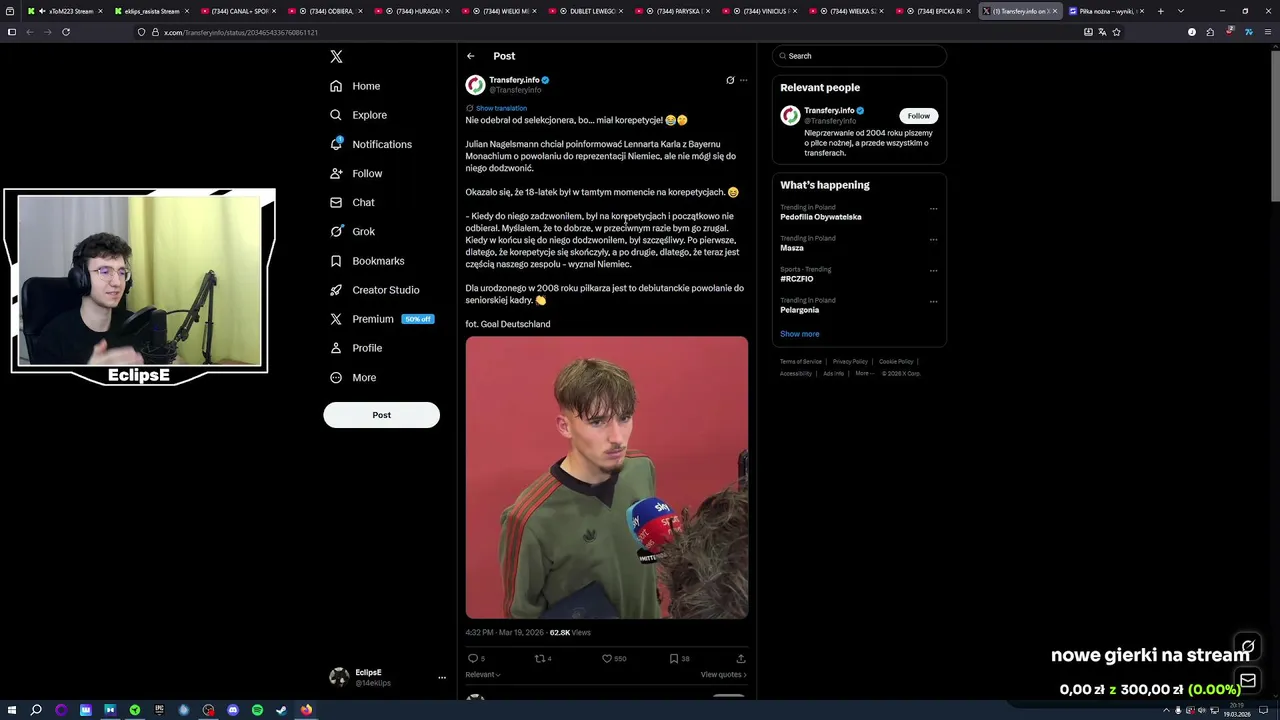Open Home in the X sidebar
Viewport: 1280px width, 720px height.
coord(365,86)
